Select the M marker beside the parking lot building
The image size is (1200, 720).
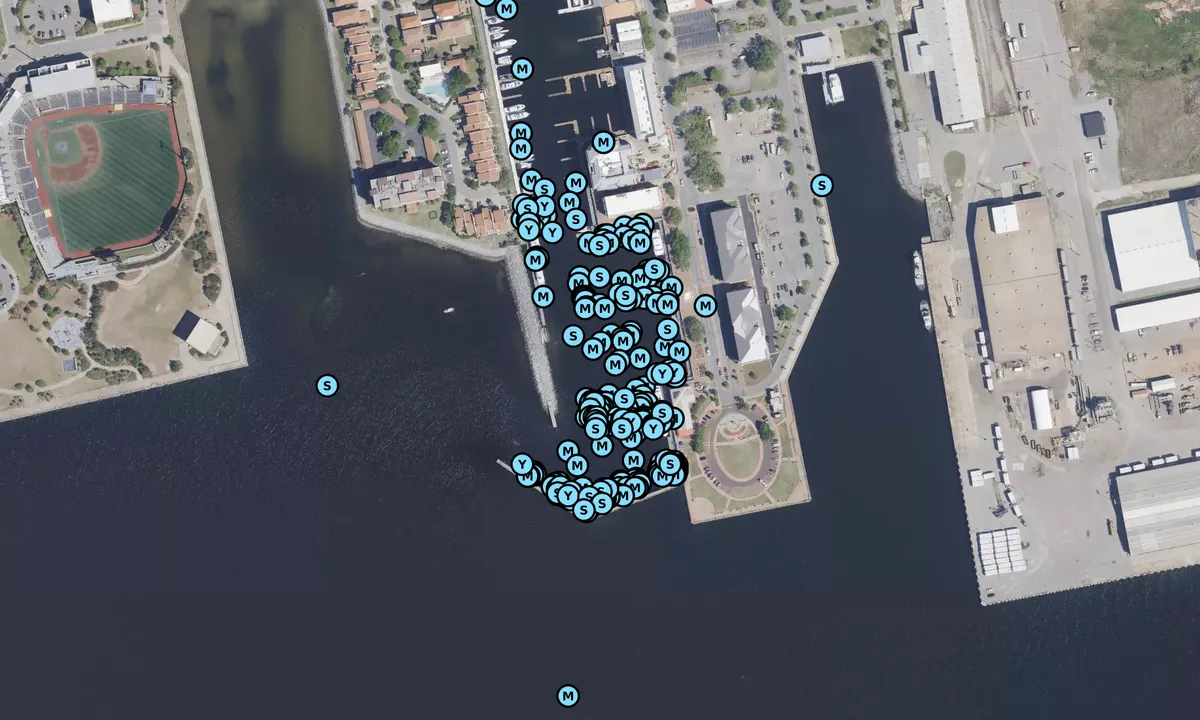coord(705,306)
